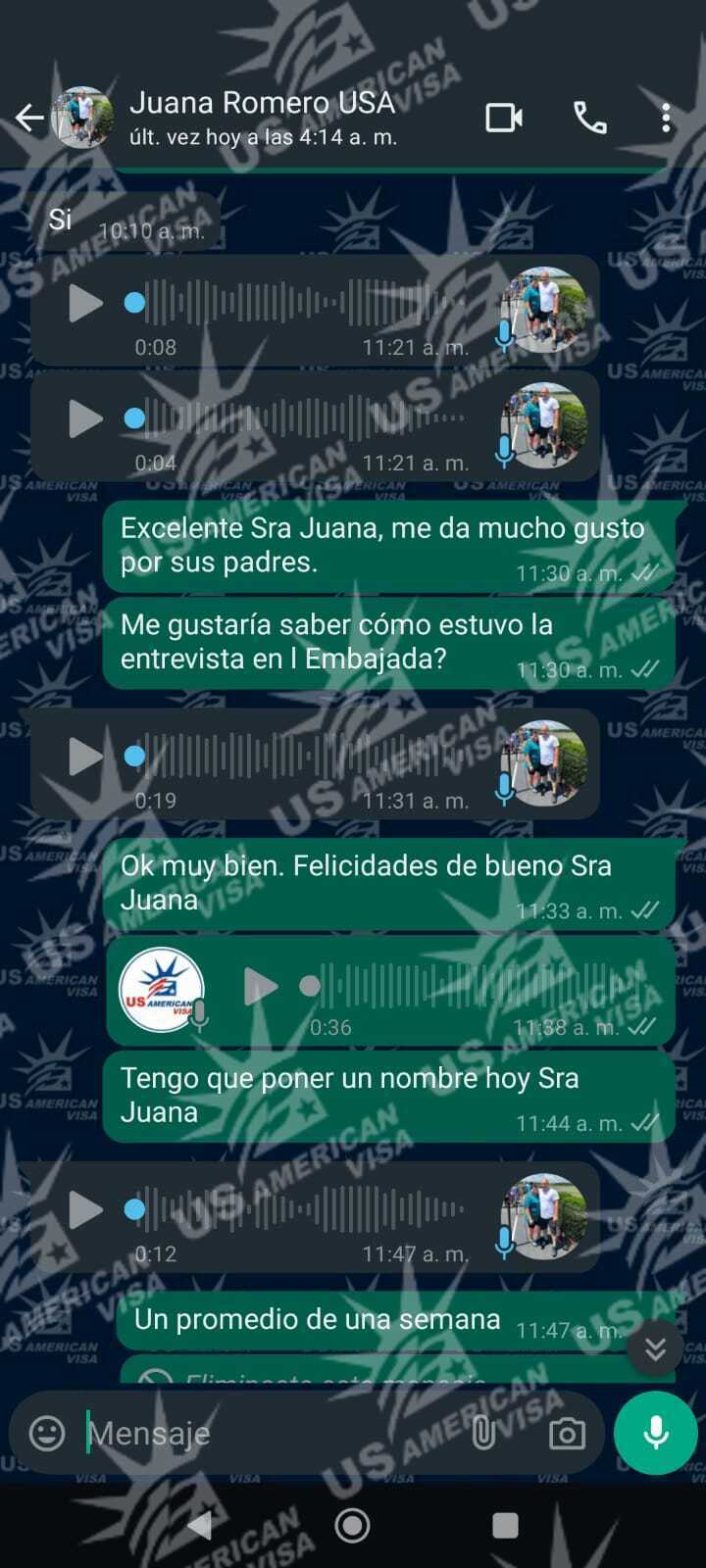Attach a file with the paperclip
The width and height of the screenshot is (706, 1568).
[483, 1434]
